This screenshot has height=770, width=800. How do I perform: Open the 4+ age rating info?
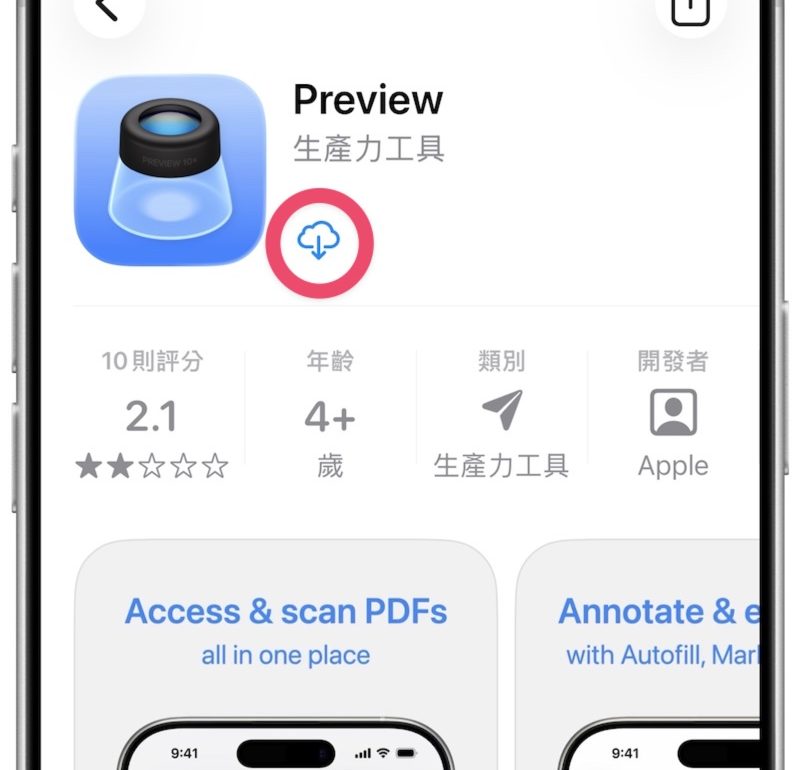pos(330,414)
